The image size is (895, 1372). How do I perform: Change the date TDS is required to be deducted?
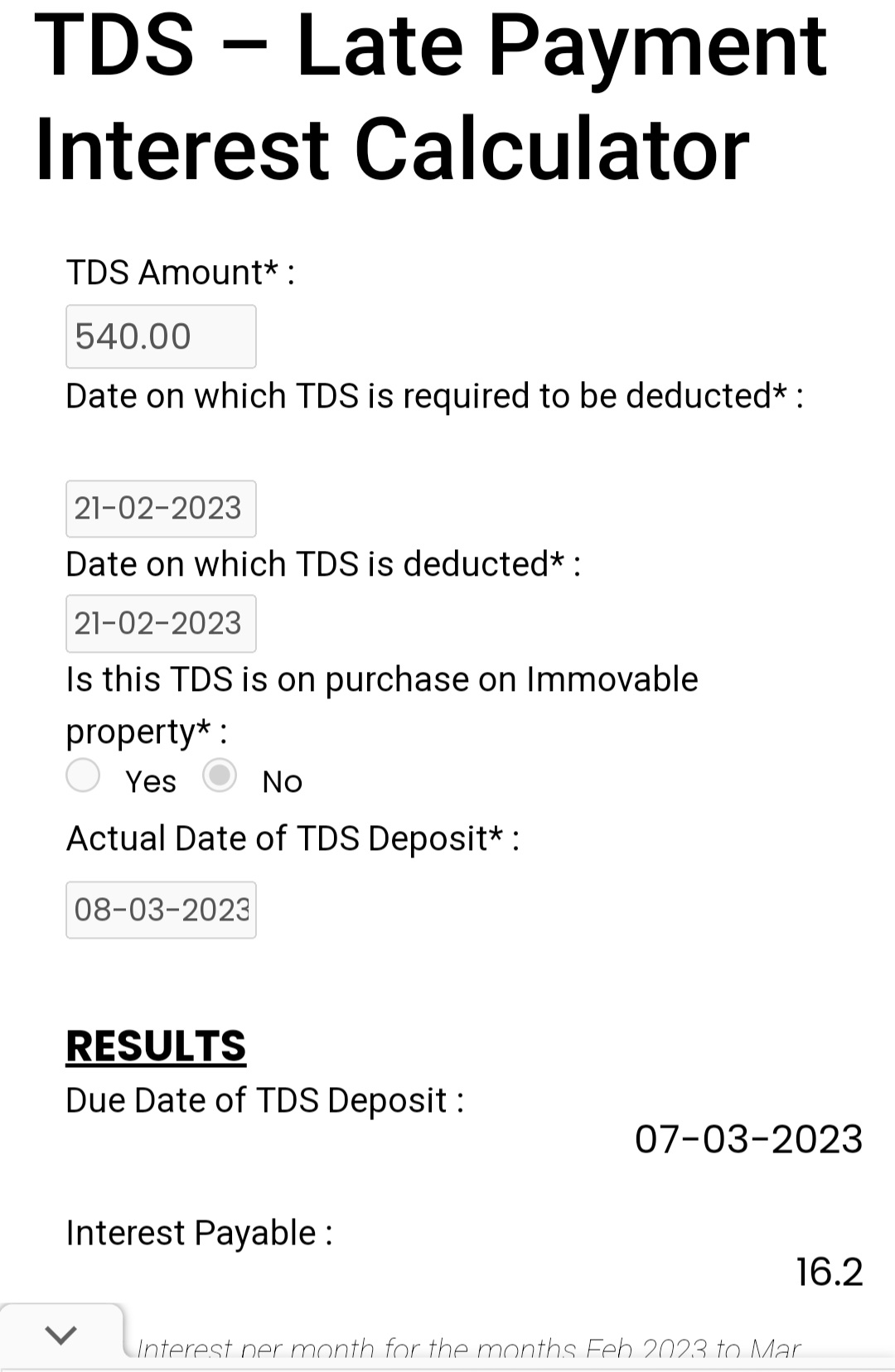pyautogui.click(x=161, y=508)
